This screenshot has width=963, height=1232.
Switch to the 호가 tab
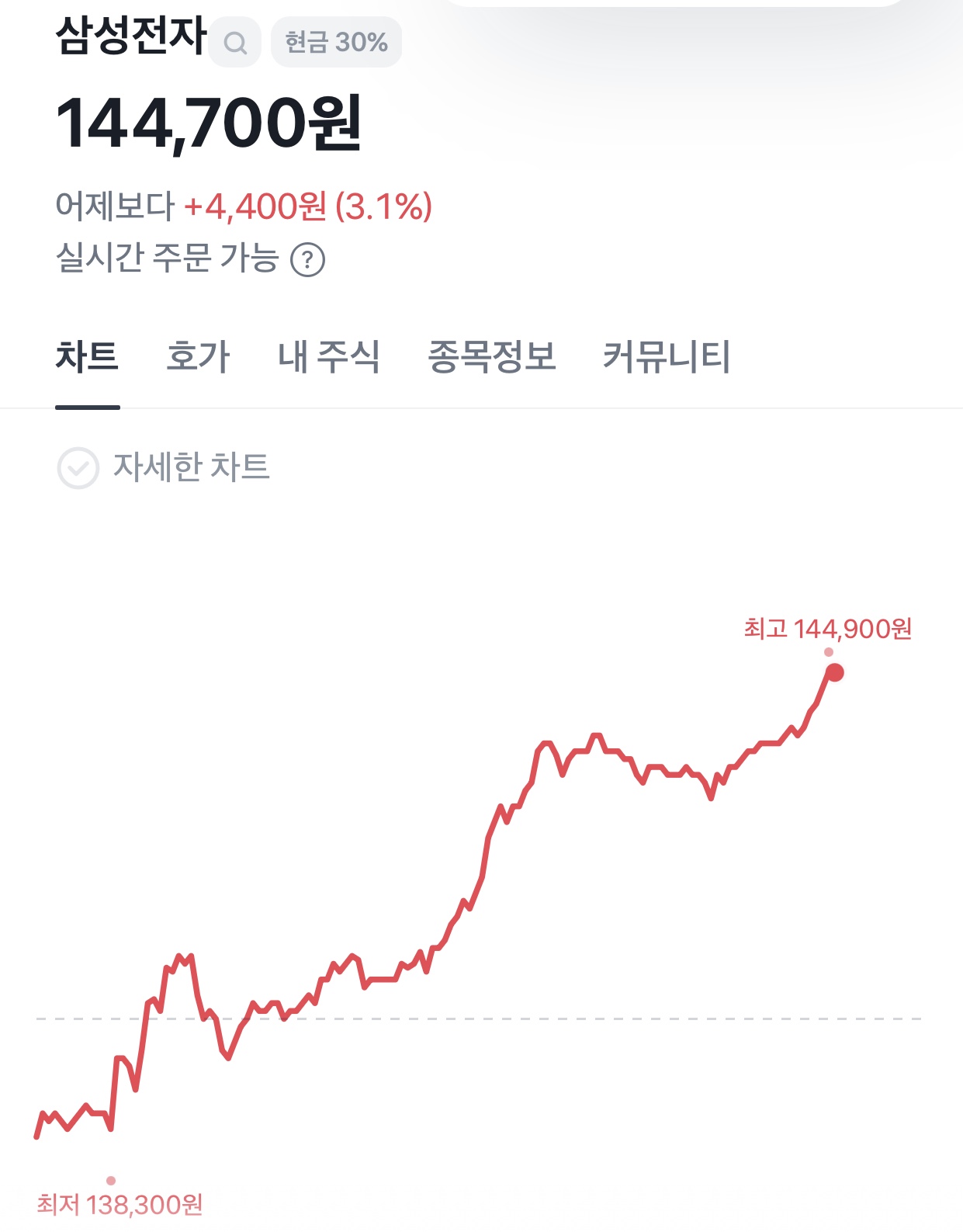tap(198, 357)
